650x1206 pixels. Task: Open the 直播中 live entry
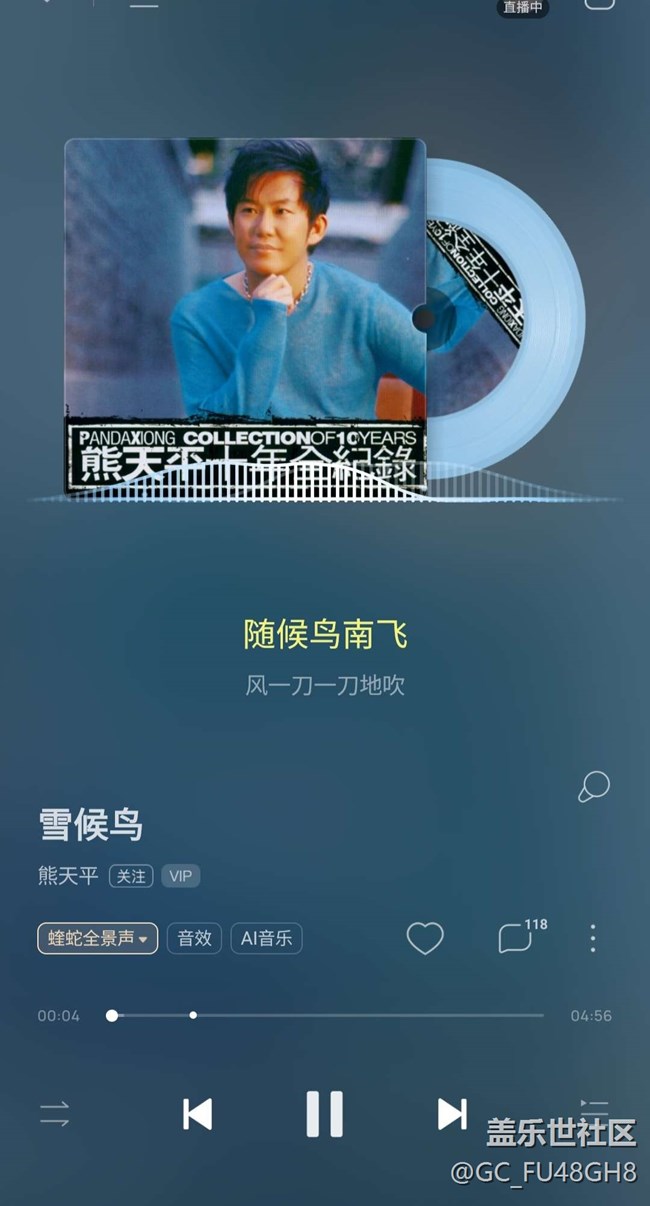(x=523, y=8)
